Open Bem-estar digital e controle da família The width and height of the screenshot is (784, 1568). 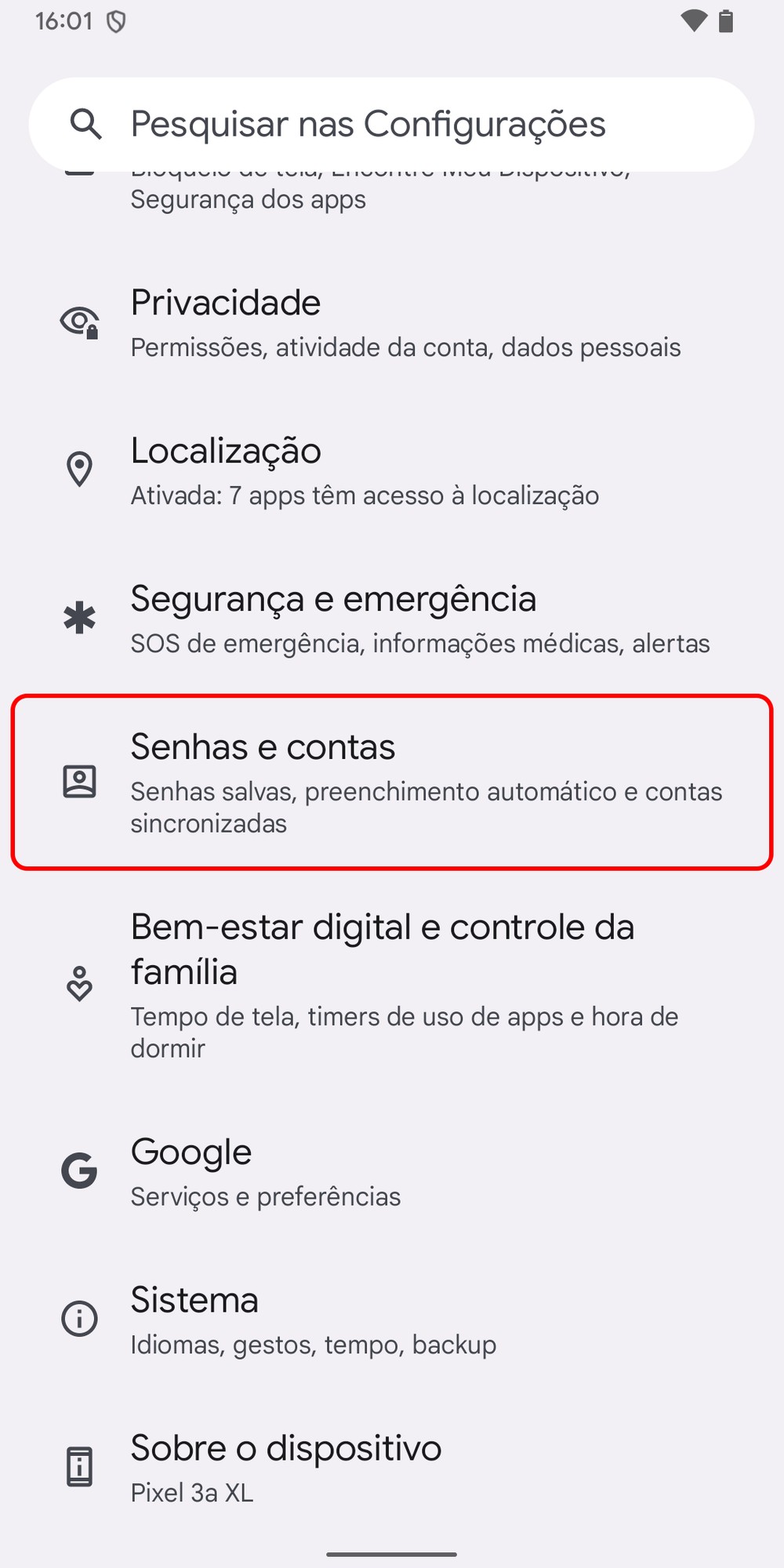(392, 984)
